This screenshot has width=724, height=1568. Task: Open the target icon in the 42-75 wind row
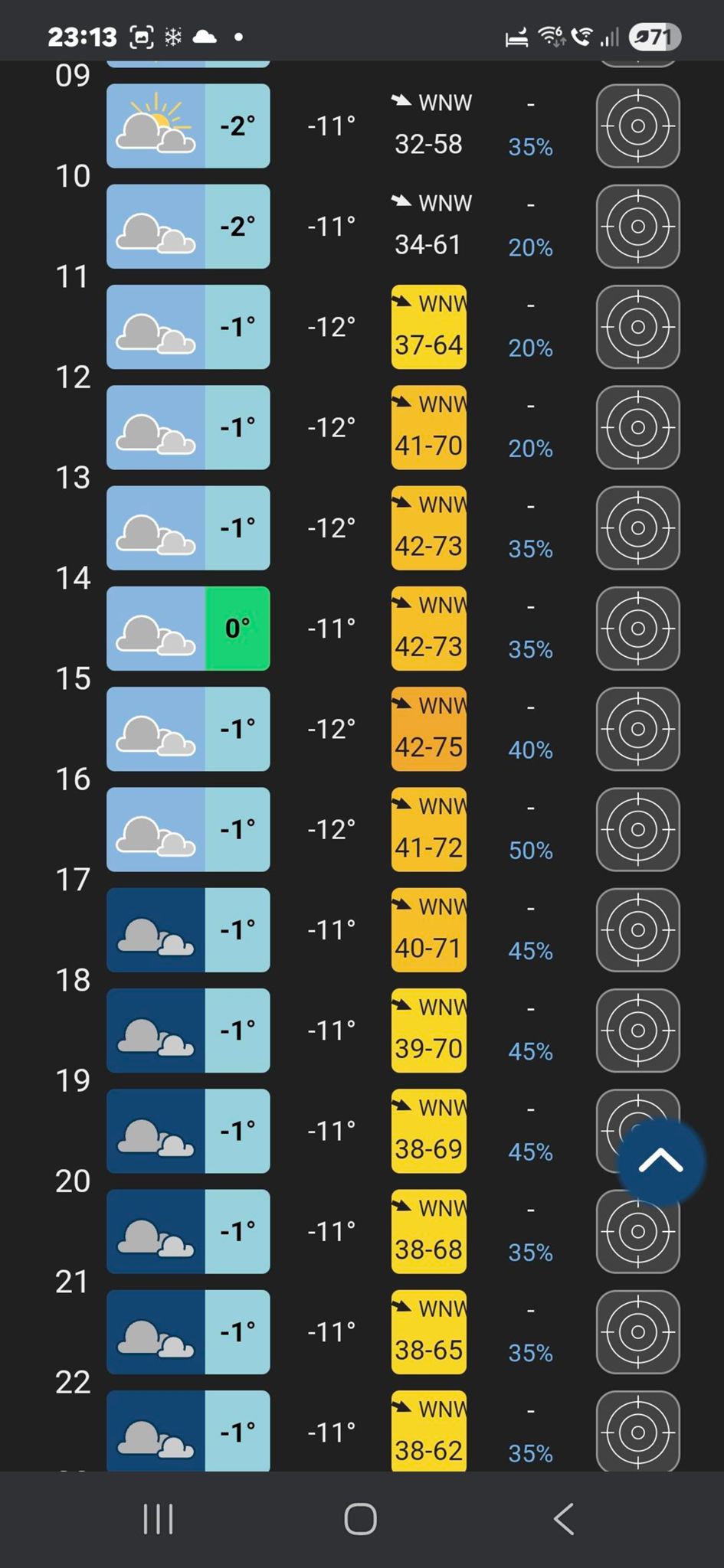click(637, 729)
